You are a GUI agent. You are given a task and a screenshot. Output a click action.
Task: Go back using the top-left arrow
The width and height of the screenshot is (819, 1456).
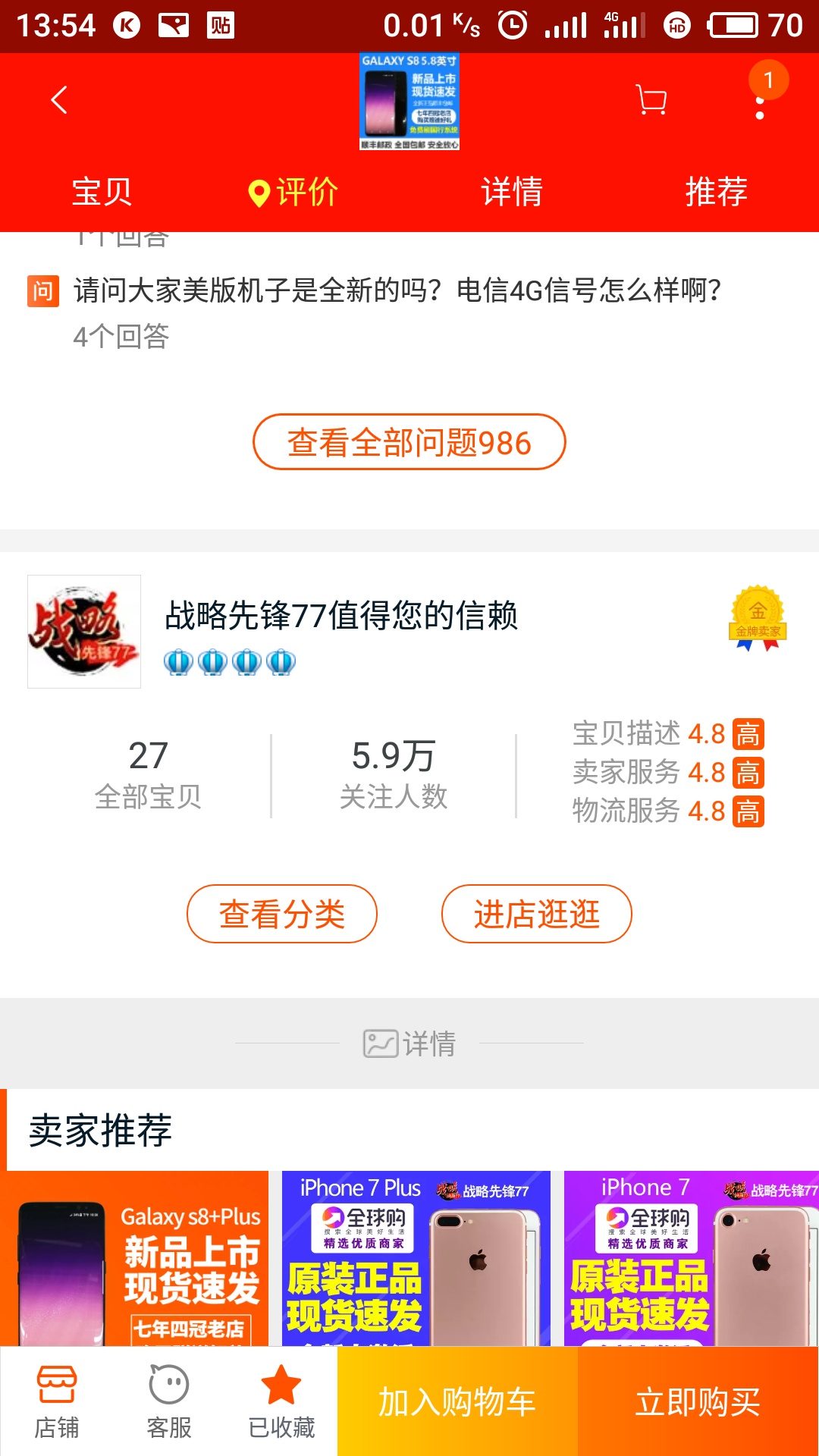coord(59,100)
